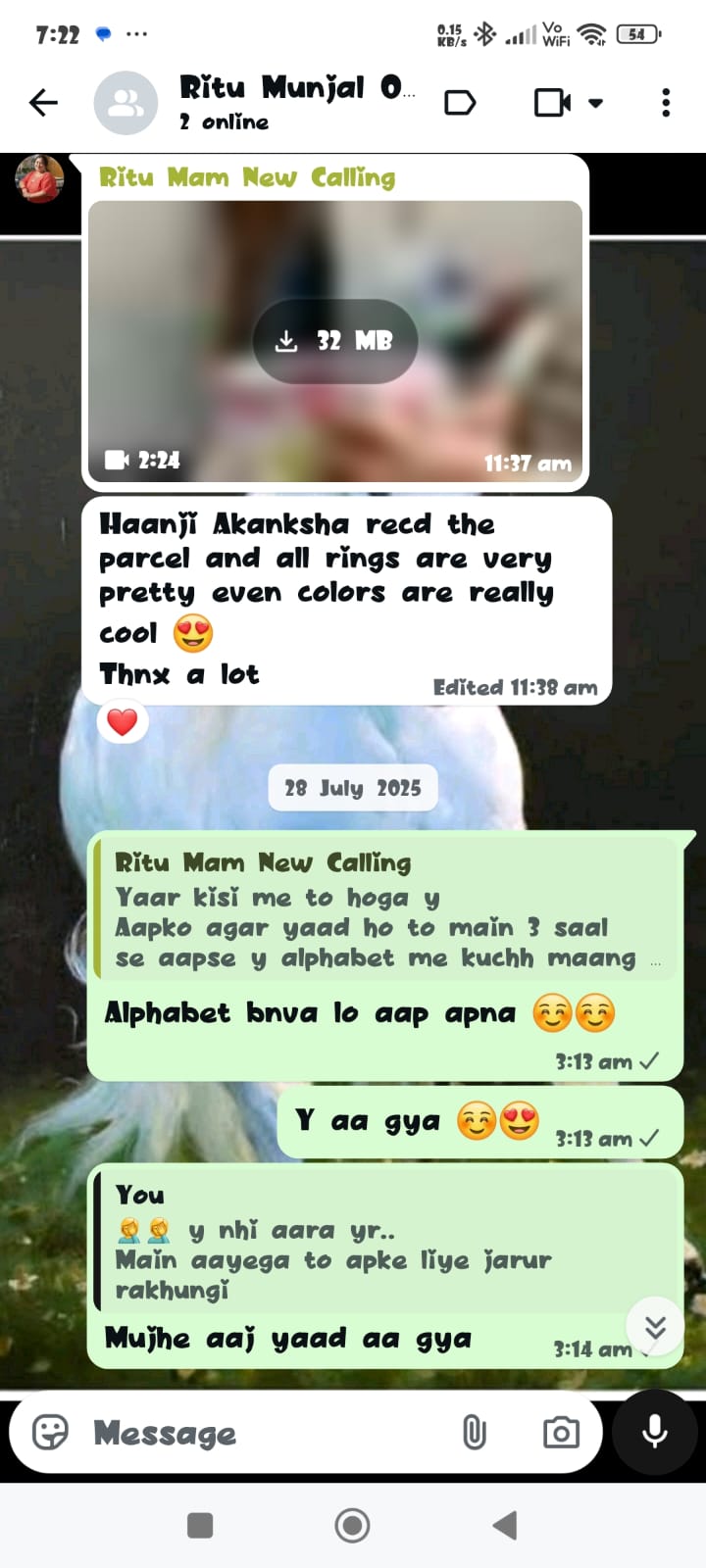The image size is (706, 1568).
Task: Open the emoji and sticker picker
Action: coord(51,1433)
